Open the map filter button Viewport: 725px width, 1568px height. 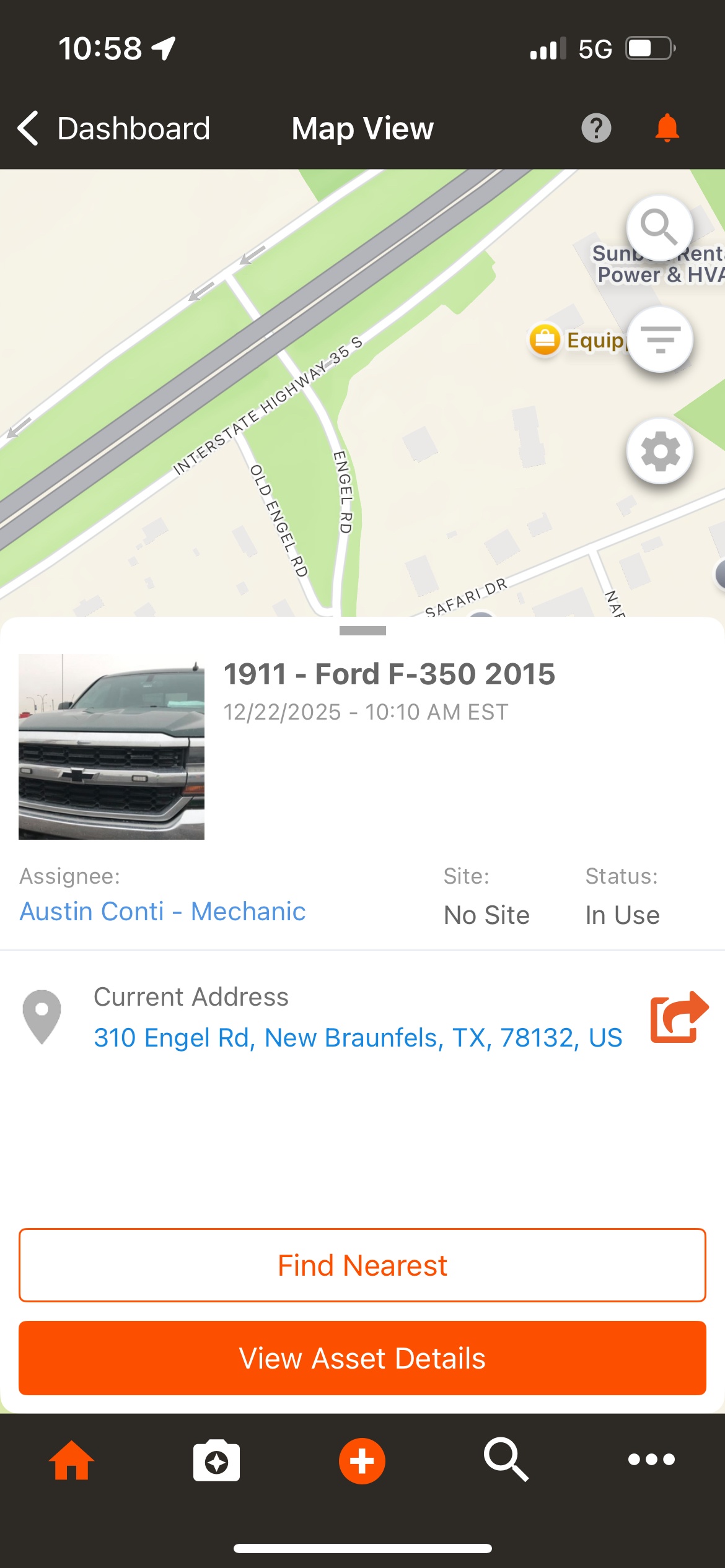659,339
